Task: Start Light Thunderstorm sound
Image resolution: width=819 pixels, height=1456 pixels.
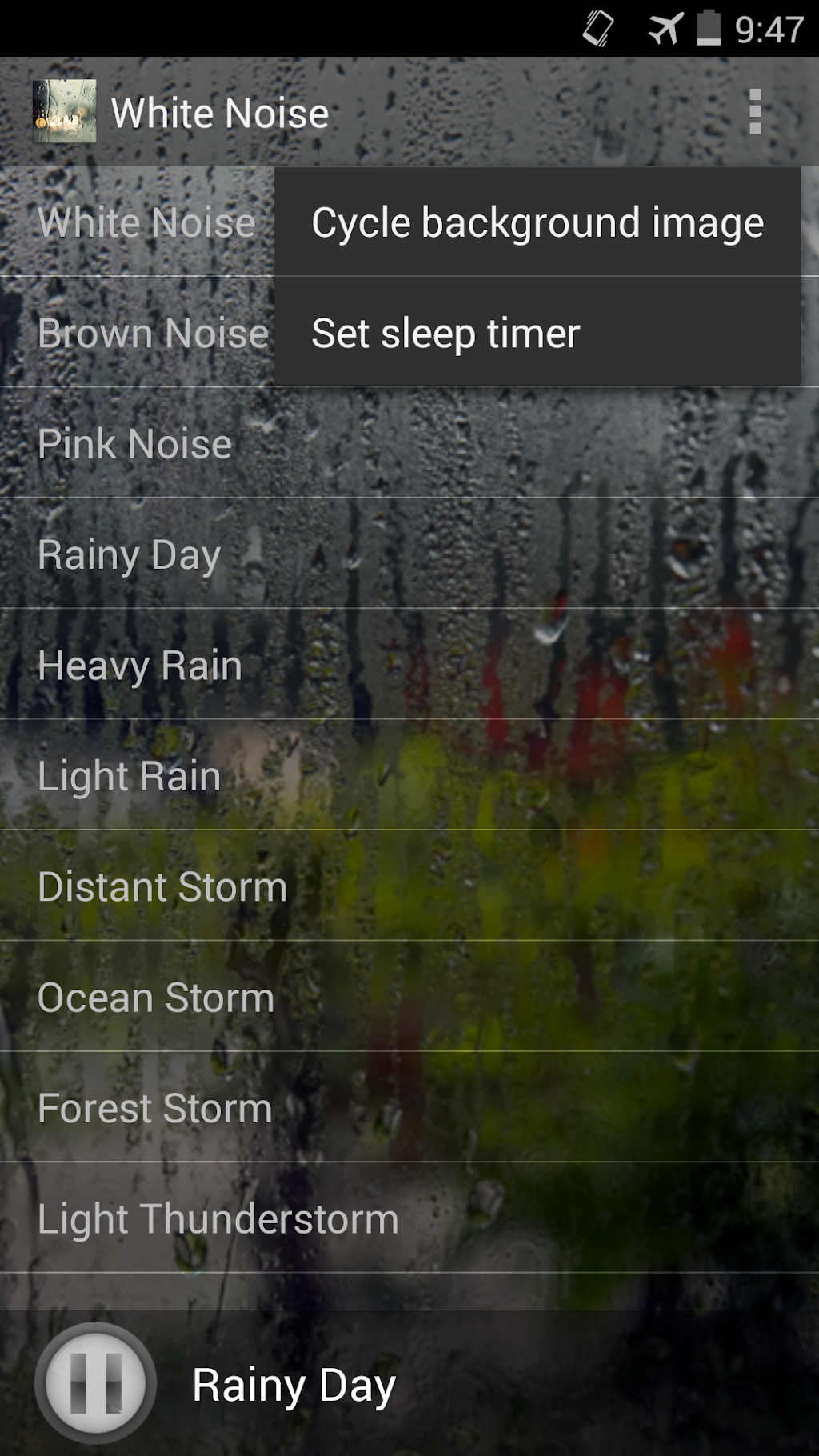Action: pyautogui.click(x=218, y=1218)
